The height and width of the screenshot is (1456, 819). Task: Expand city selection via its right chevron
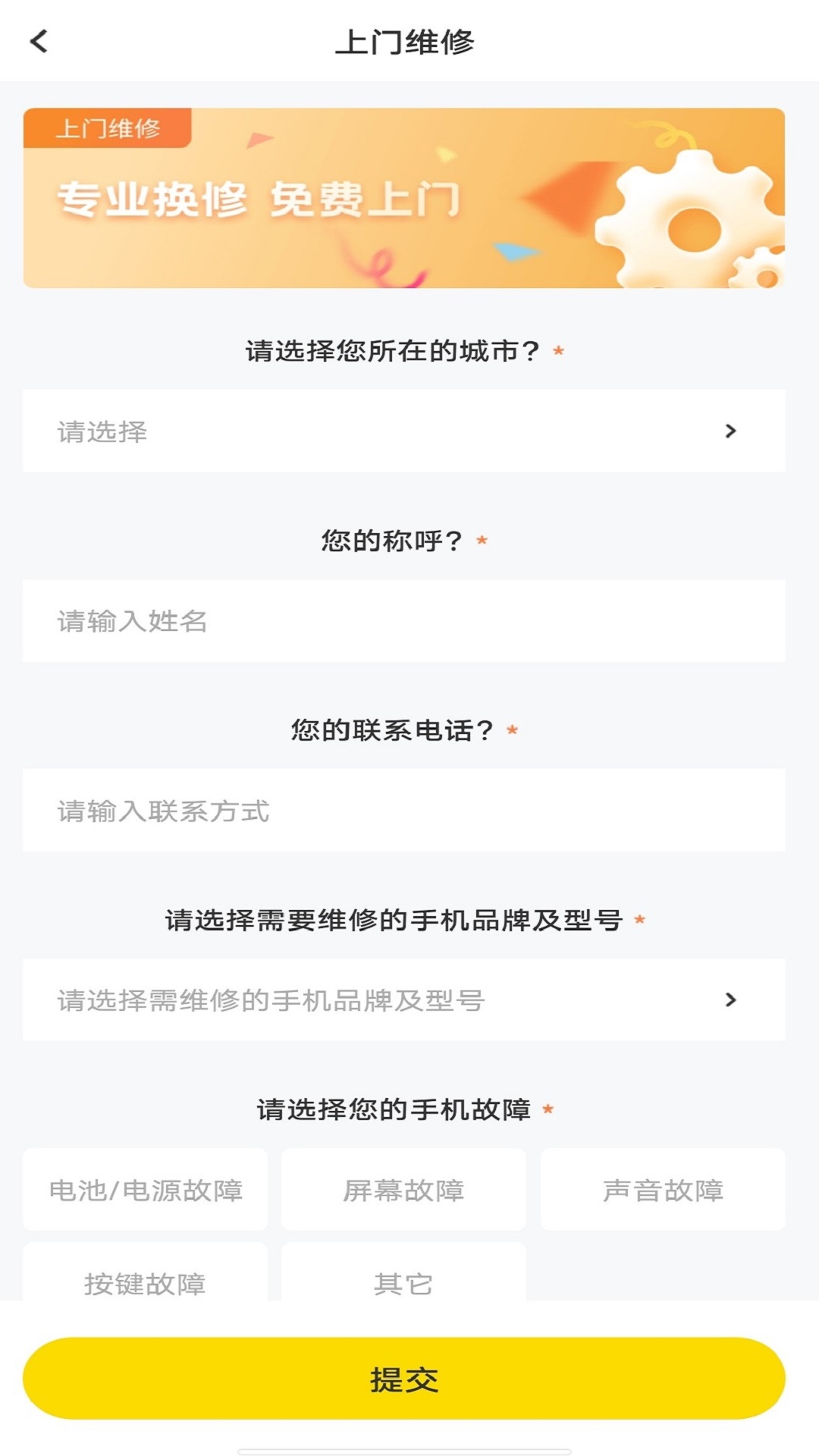(x=730, y=431)
